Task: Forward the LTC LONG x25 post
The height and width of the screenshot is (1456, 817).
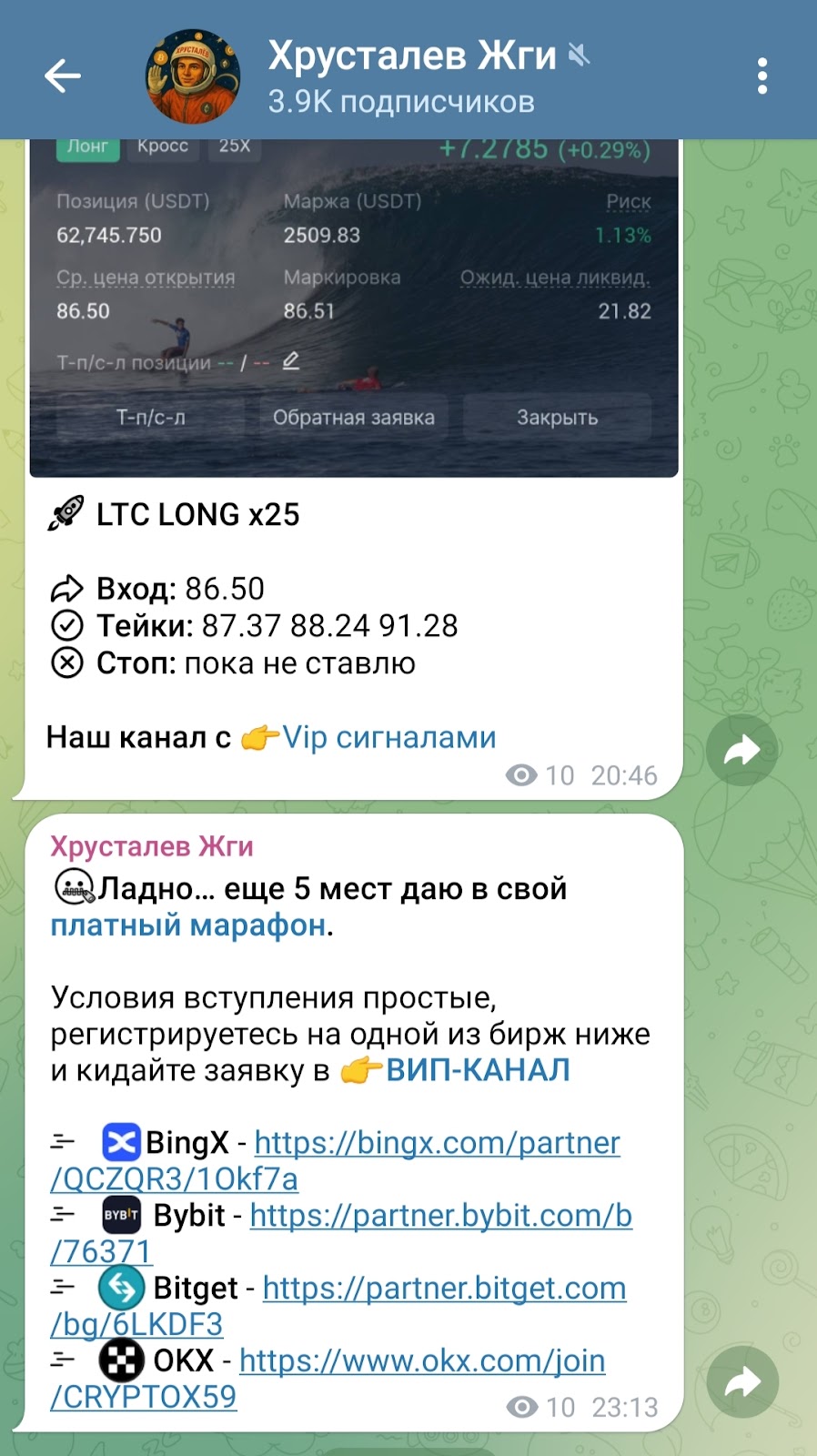Action: pos(741,752)
